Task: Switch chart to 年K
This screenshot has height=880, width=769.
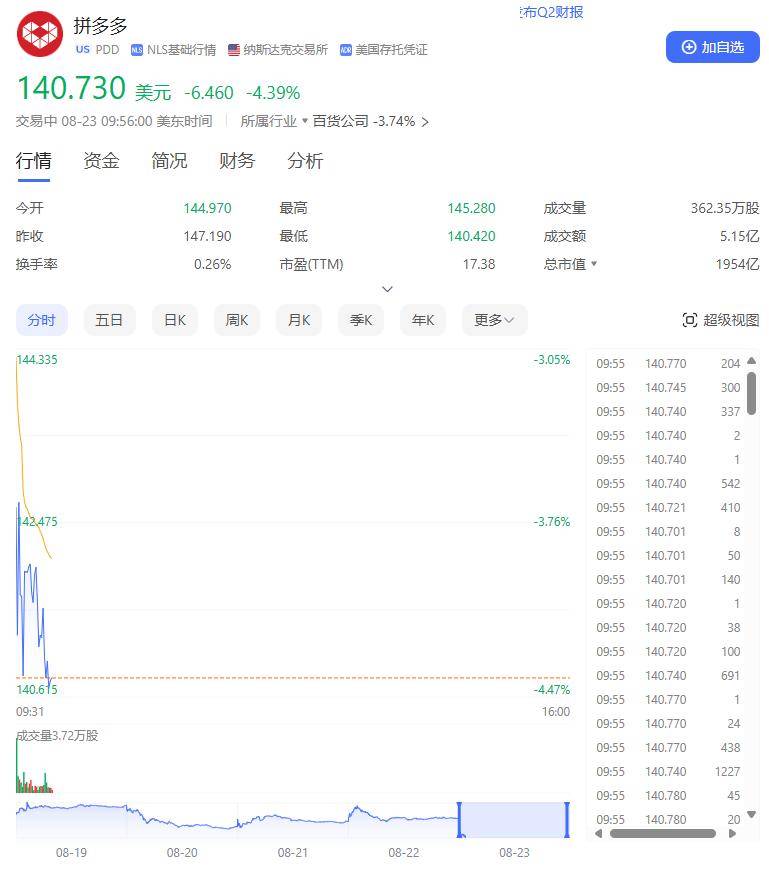Action: pyautogui.click(x=422, y=320)
